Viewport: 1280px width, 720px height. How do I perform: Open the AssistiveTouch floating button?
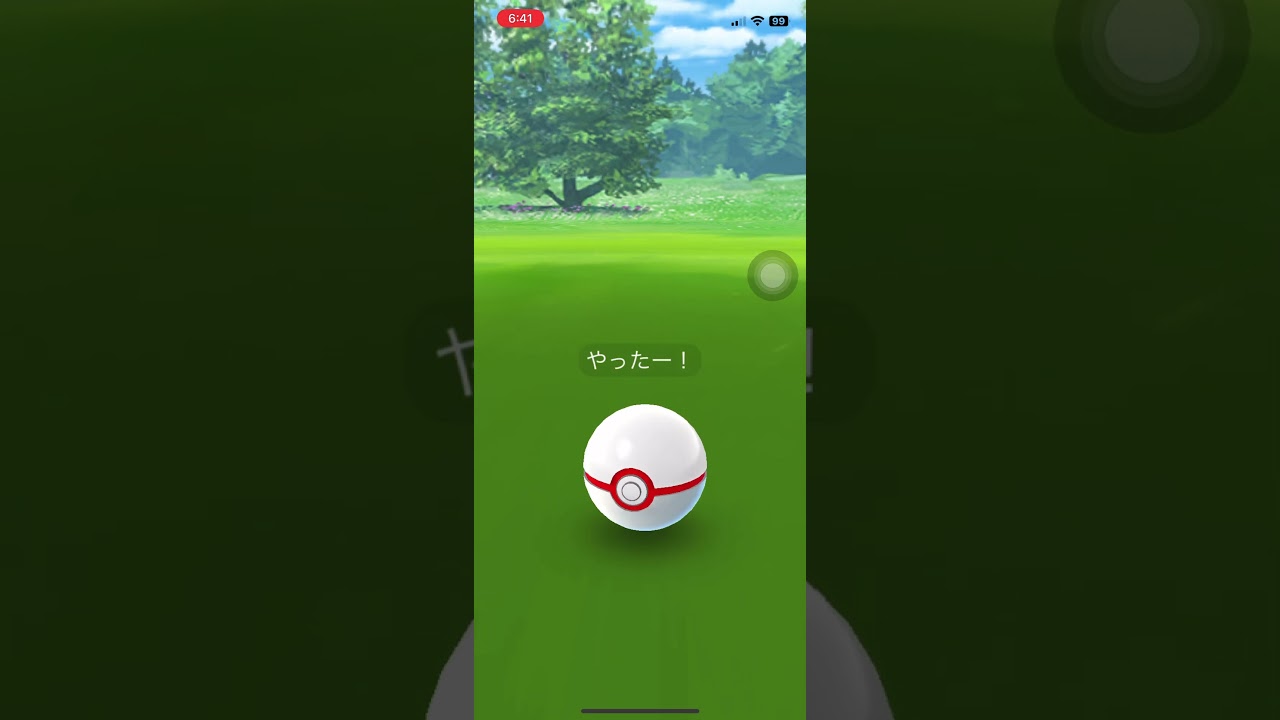click(772, 276)
